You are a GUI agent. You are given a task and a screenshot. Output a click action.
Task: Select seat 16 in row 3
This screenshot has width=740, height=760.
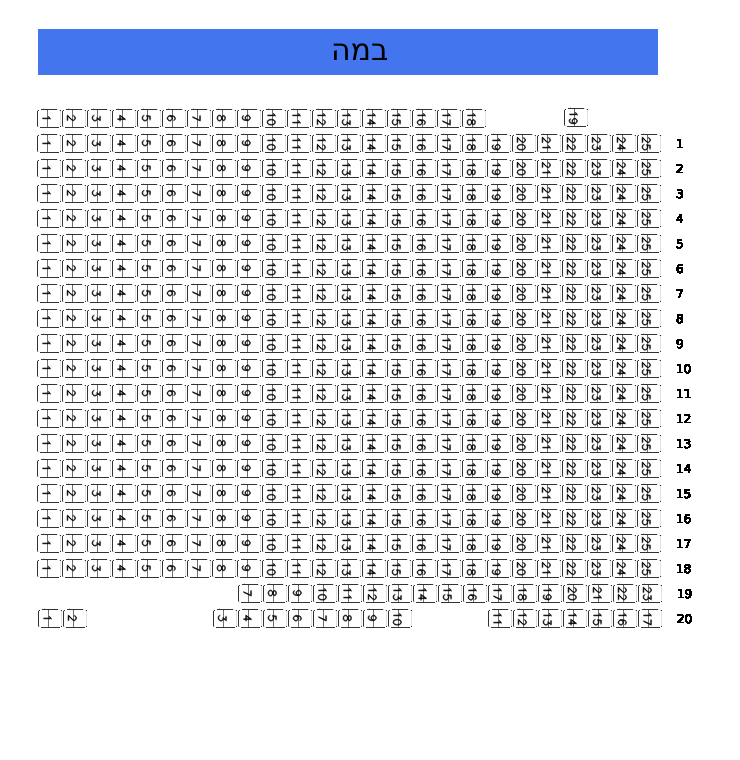(x=423, y=194)
